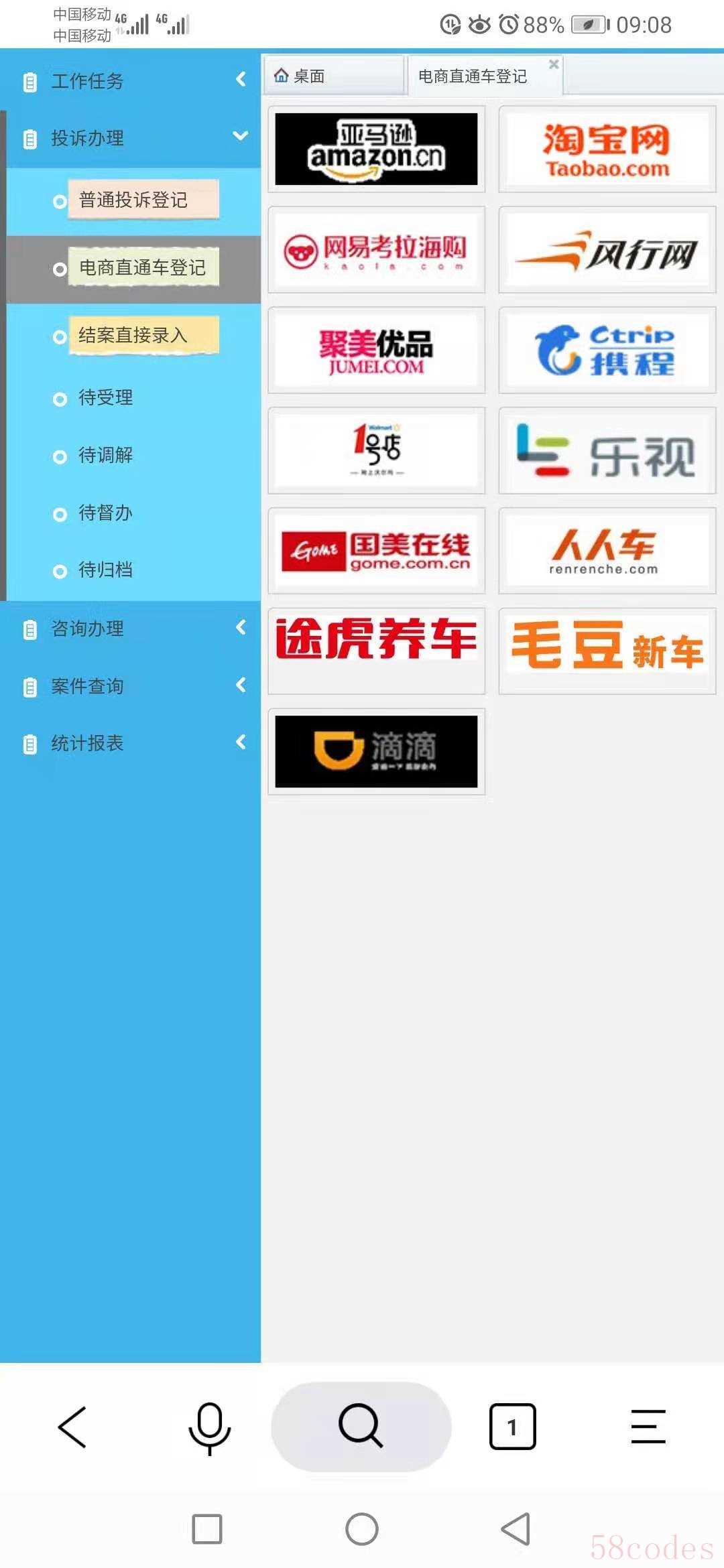Expand the 统计报表 section

pyautogui.click(x=131, y=743)
